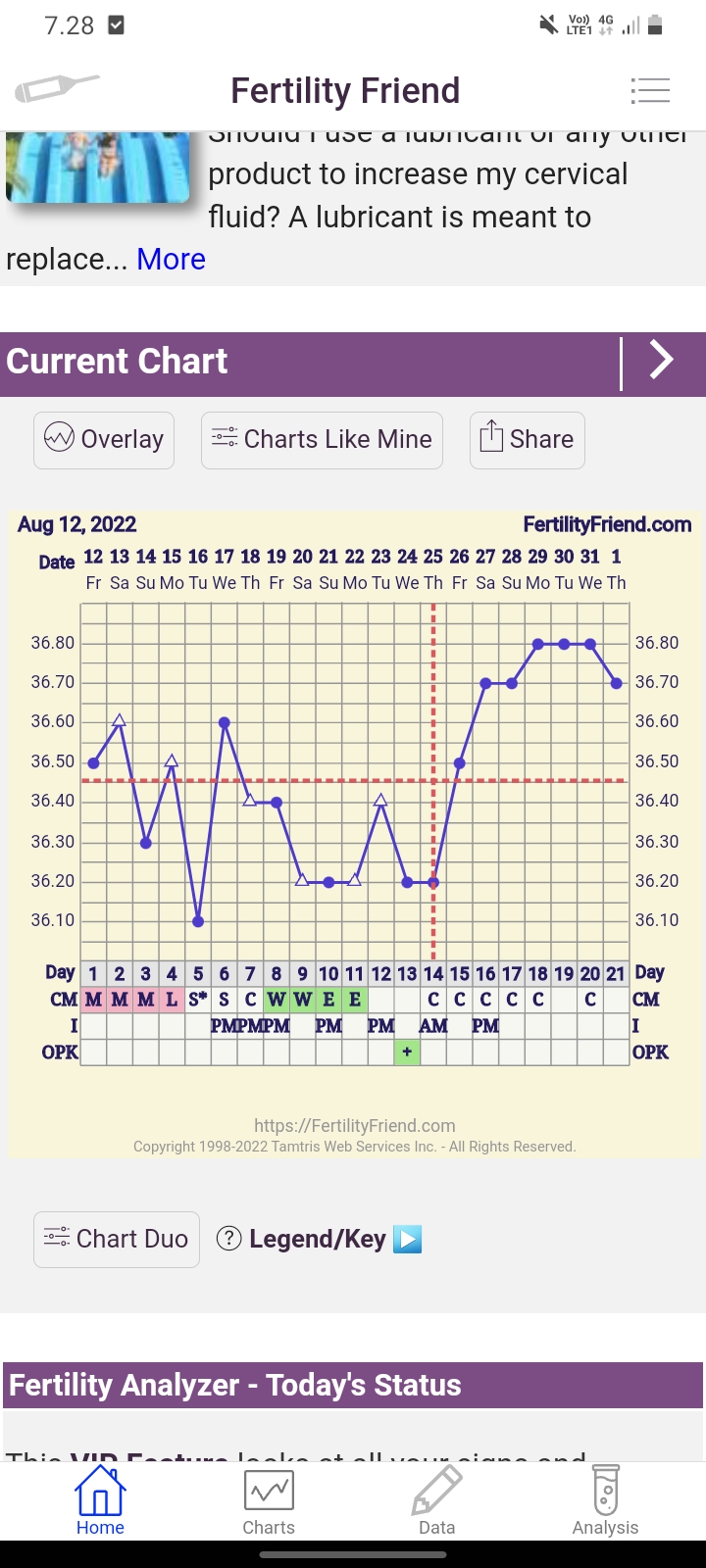Launch Chart Duo
Viewport: 706px width, 1568px height.
point(117,1240)
